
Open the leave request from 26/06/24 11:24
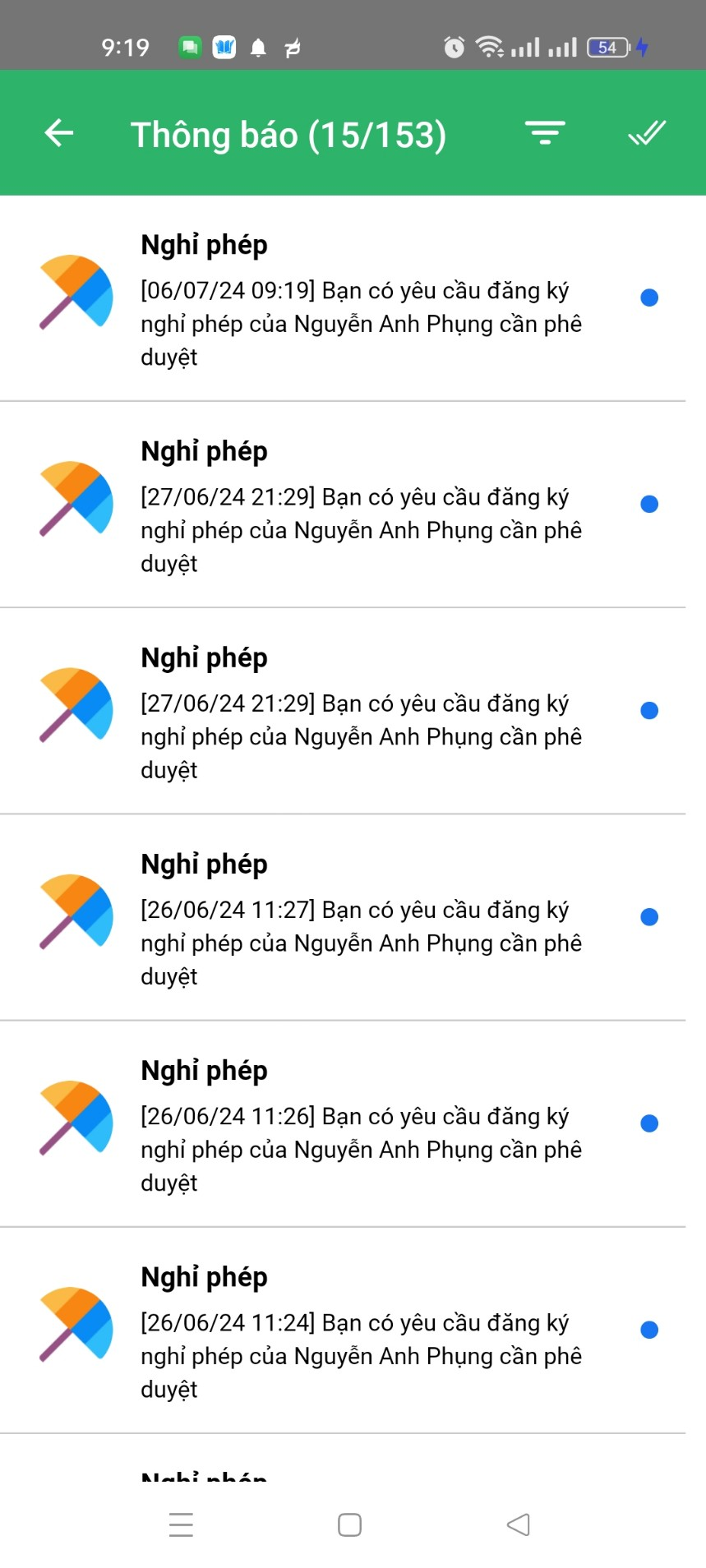360,1332
